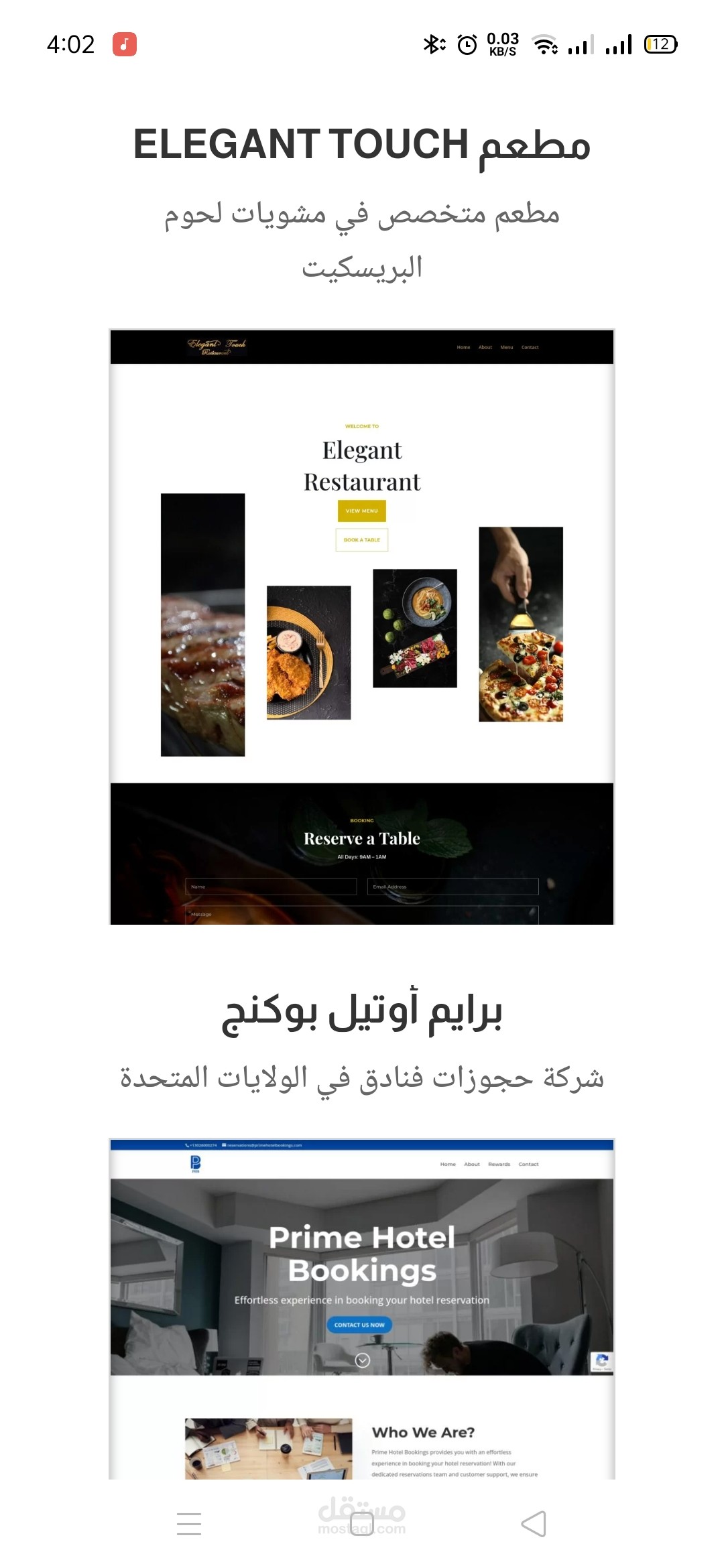Click the reservations email link in top bar

[x=263, y=1145]
